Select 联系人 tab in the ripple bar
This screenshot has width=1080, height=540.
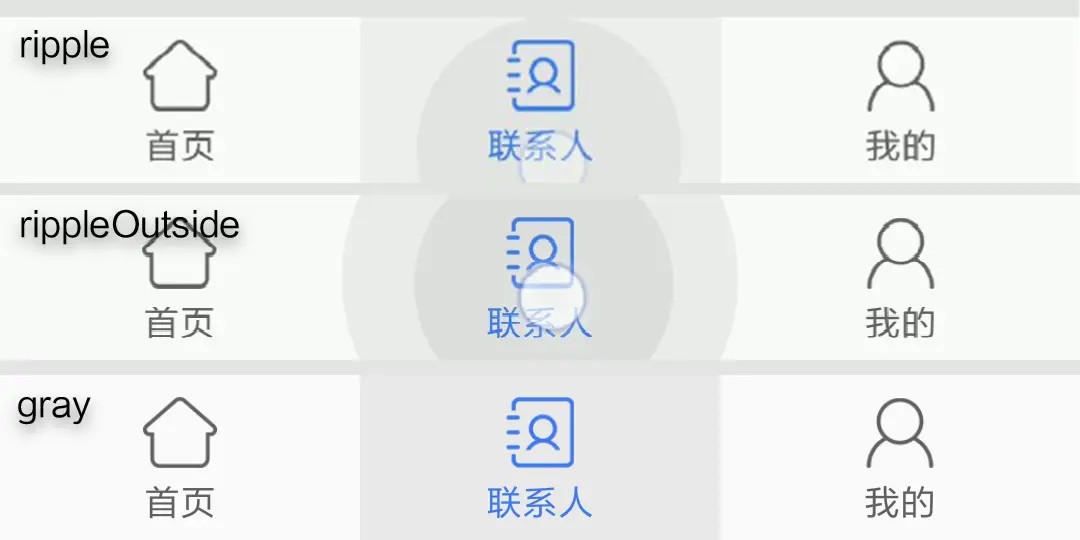coord(540,100)
